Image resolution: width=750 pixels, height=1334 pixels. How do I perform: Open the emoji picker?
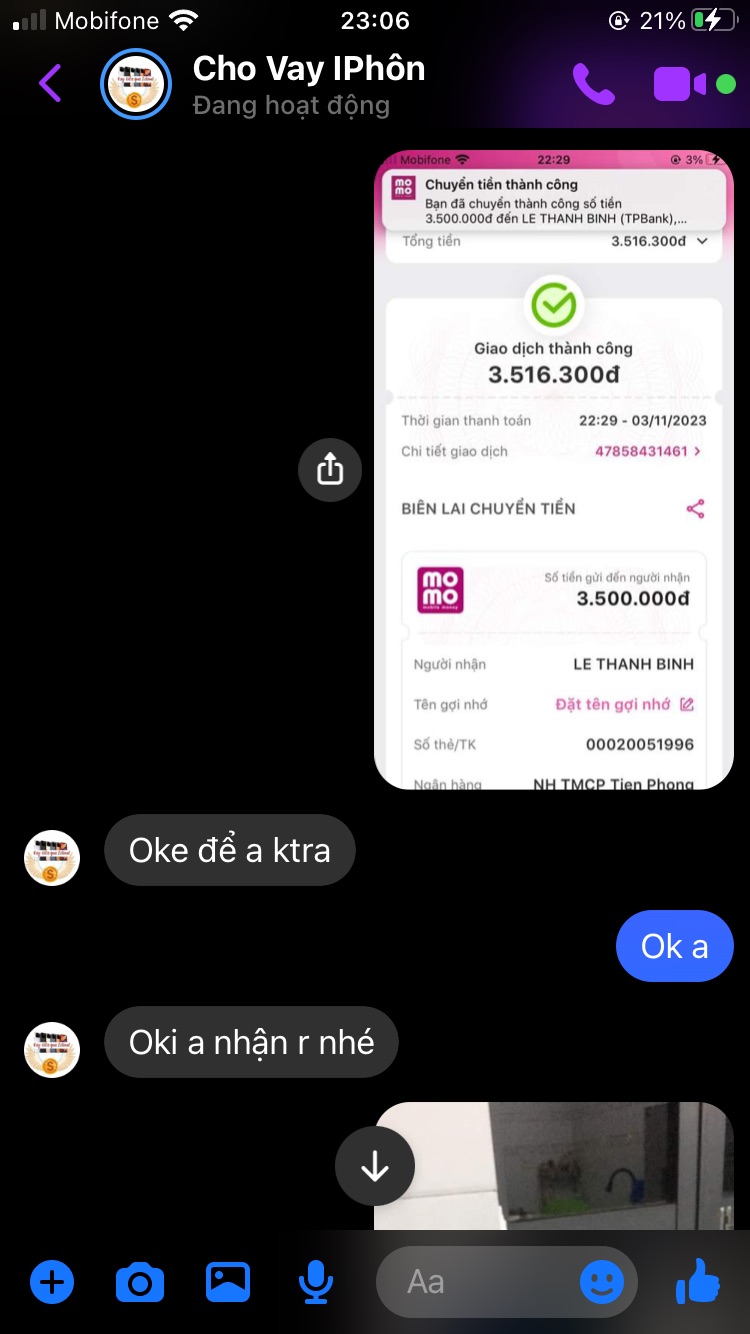coord(602,1282)
